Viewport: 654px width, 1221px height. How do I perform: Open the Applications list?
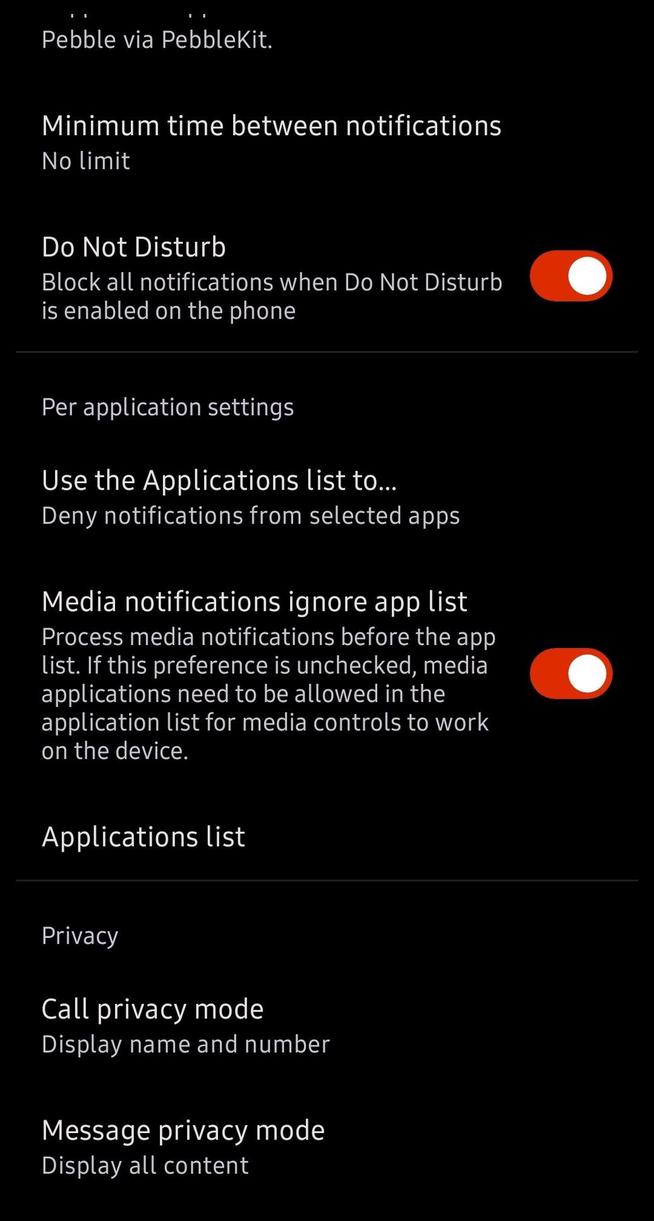(x=144, y=837)
